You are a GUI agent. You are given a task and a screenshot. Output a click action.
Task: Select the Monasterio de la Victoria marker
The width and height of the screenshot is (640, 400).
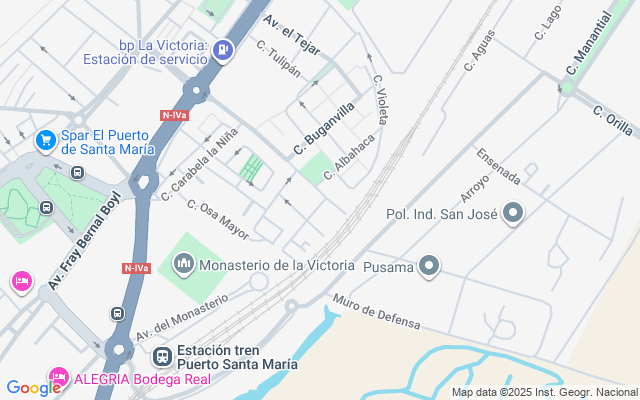(x=184, y=265)
